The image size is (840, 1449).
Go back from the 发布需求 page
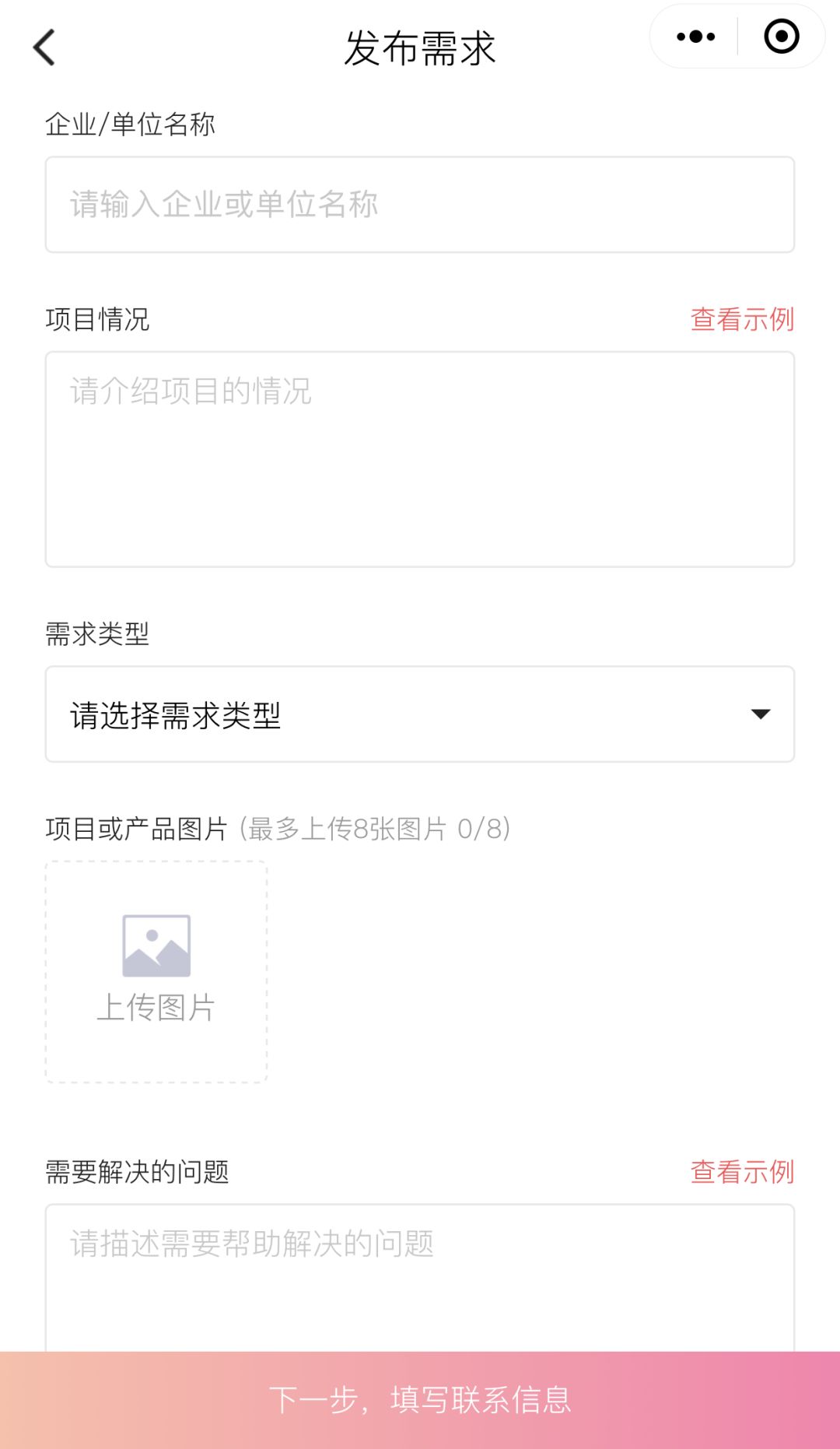(44, 47)
